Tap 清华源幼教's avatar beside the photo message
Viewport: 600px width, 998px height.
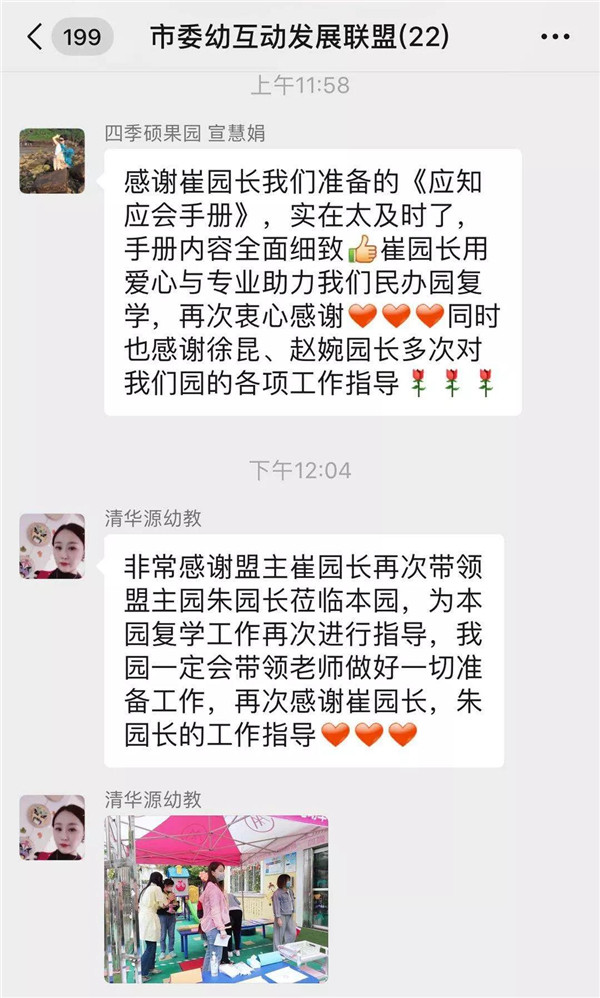tap(52, 827)
